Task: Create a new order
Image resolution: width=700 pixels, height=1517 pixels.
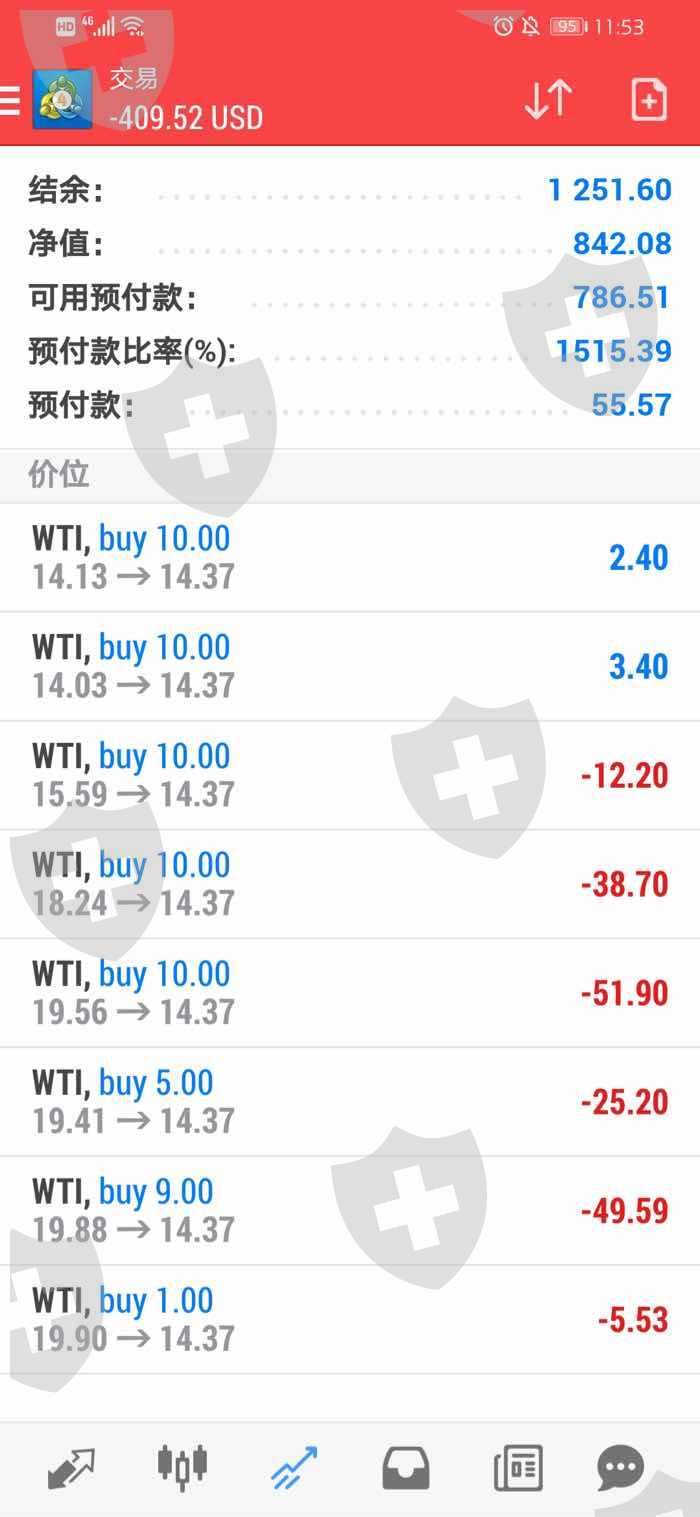Action: (648, 100)
